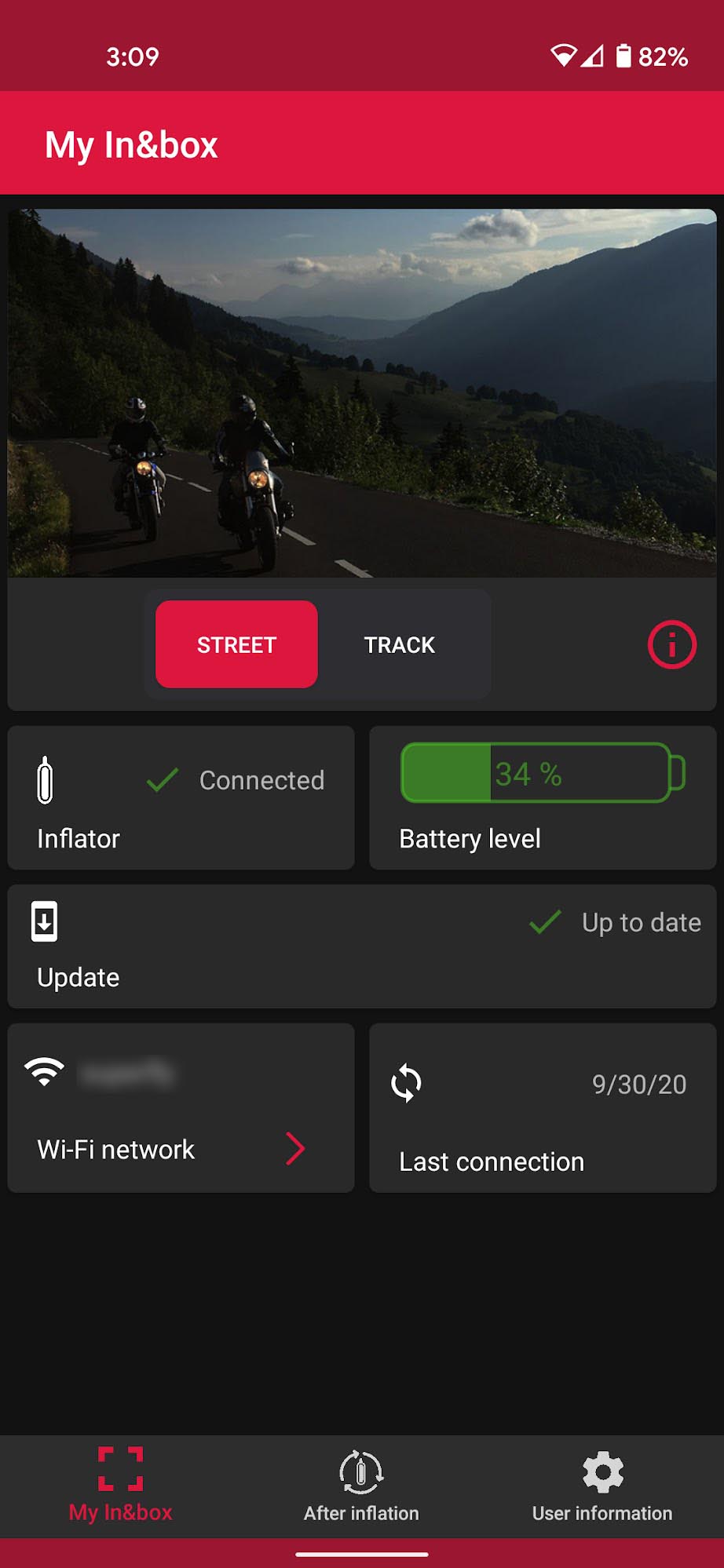
Task: Select the My In&box tab
Action: tap(120, 1485)
